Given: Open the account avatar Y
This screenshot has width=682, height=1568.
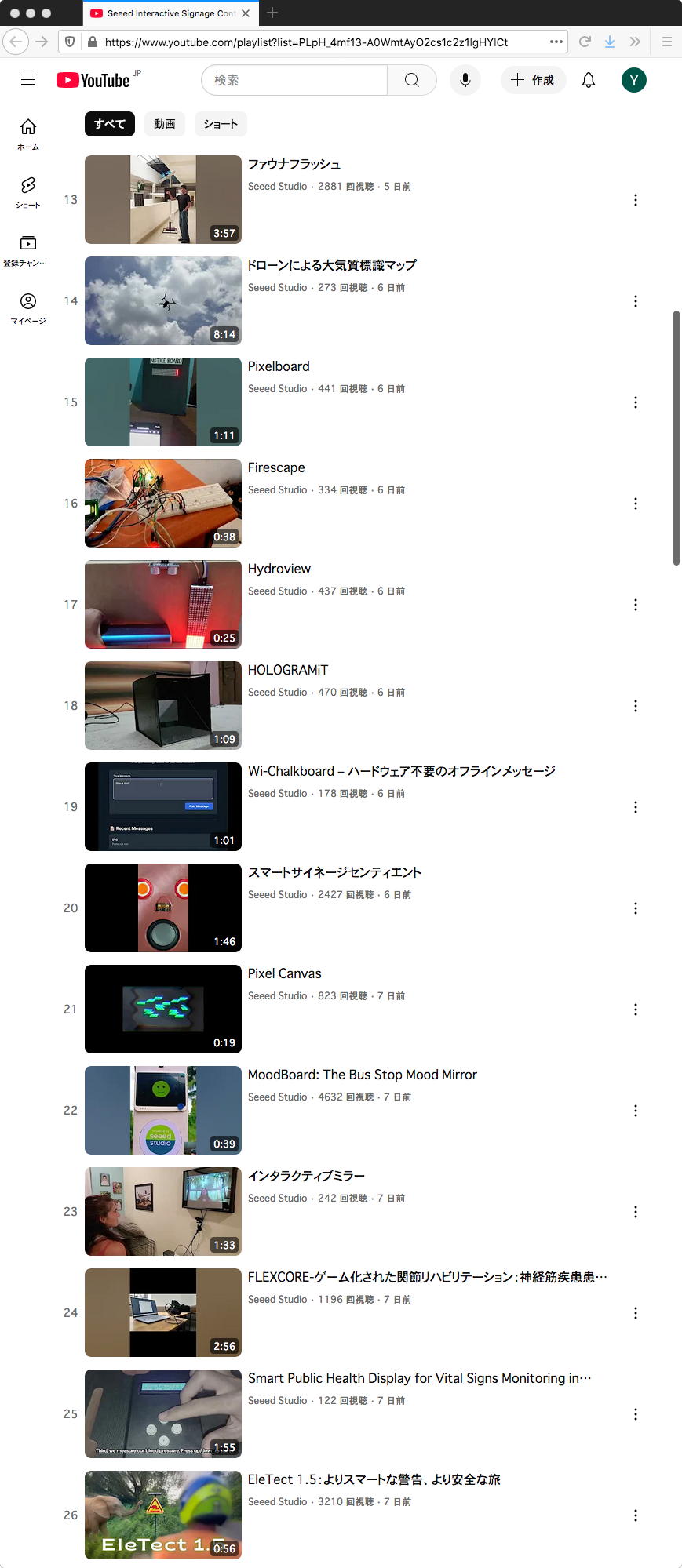Looking at the screenshot, I should (x=633, y=80).
